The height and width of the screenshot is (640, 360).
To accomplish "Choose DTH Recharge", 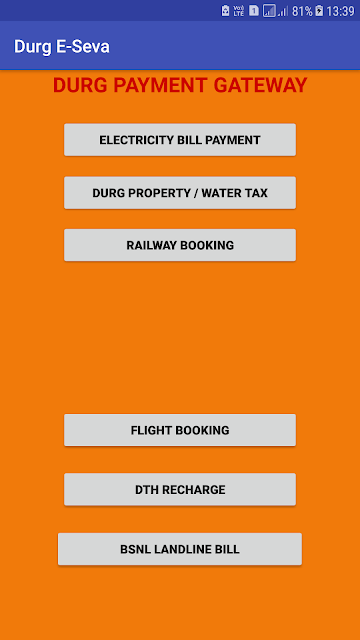I will (x=180, y=489).
